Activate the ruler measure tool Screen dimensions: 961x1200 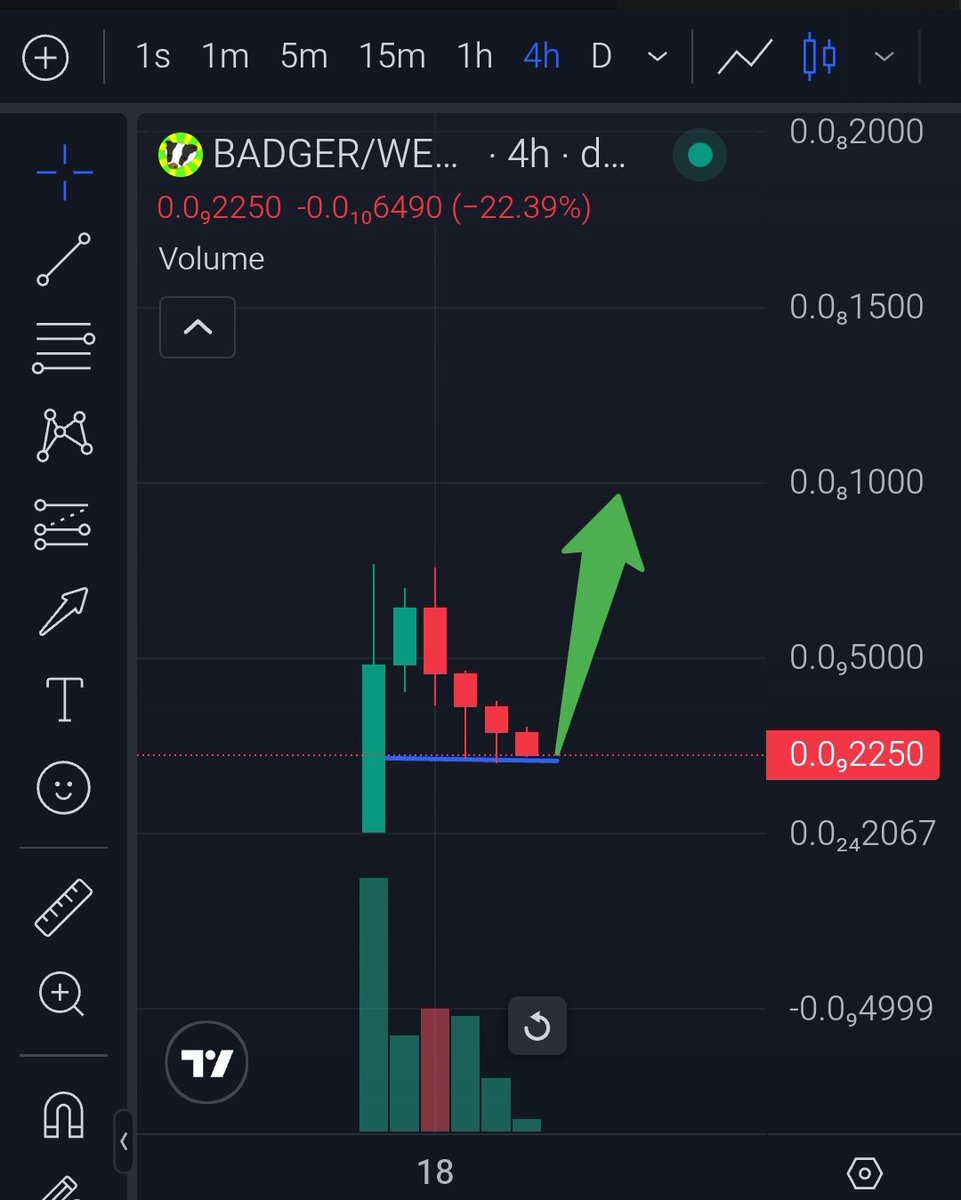[x=64, y=907]
